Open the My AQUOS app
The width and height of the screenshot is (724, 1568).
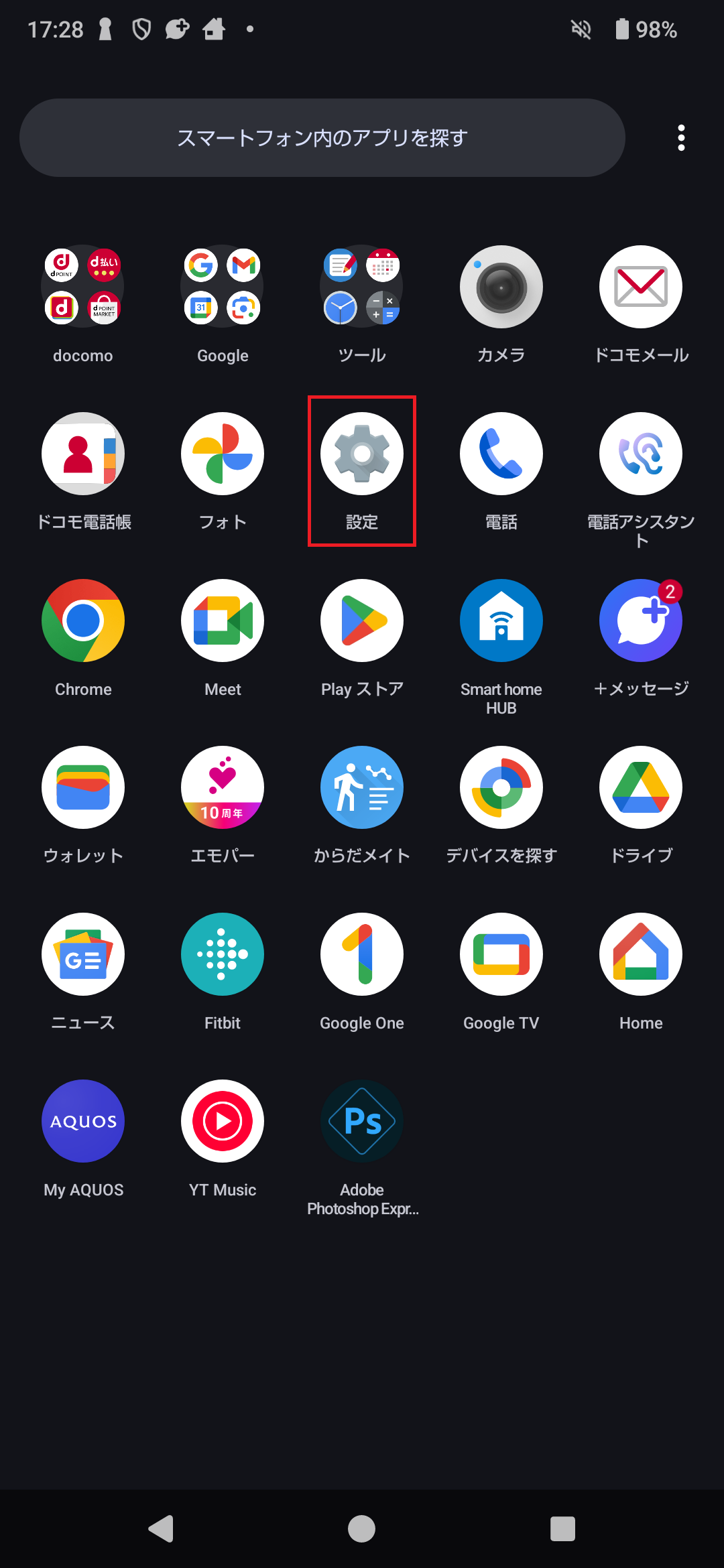point(82,1120)
